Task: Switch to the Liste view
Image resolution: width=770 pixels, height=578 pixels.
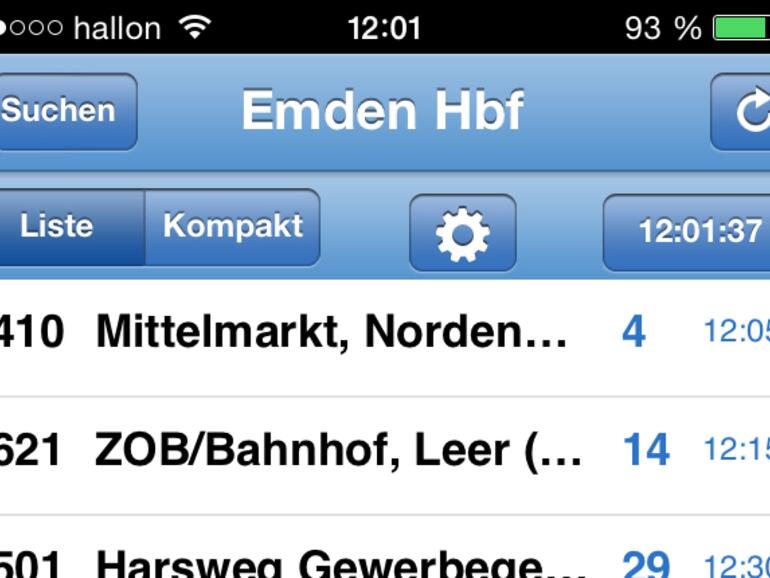Action: (60, 227)
